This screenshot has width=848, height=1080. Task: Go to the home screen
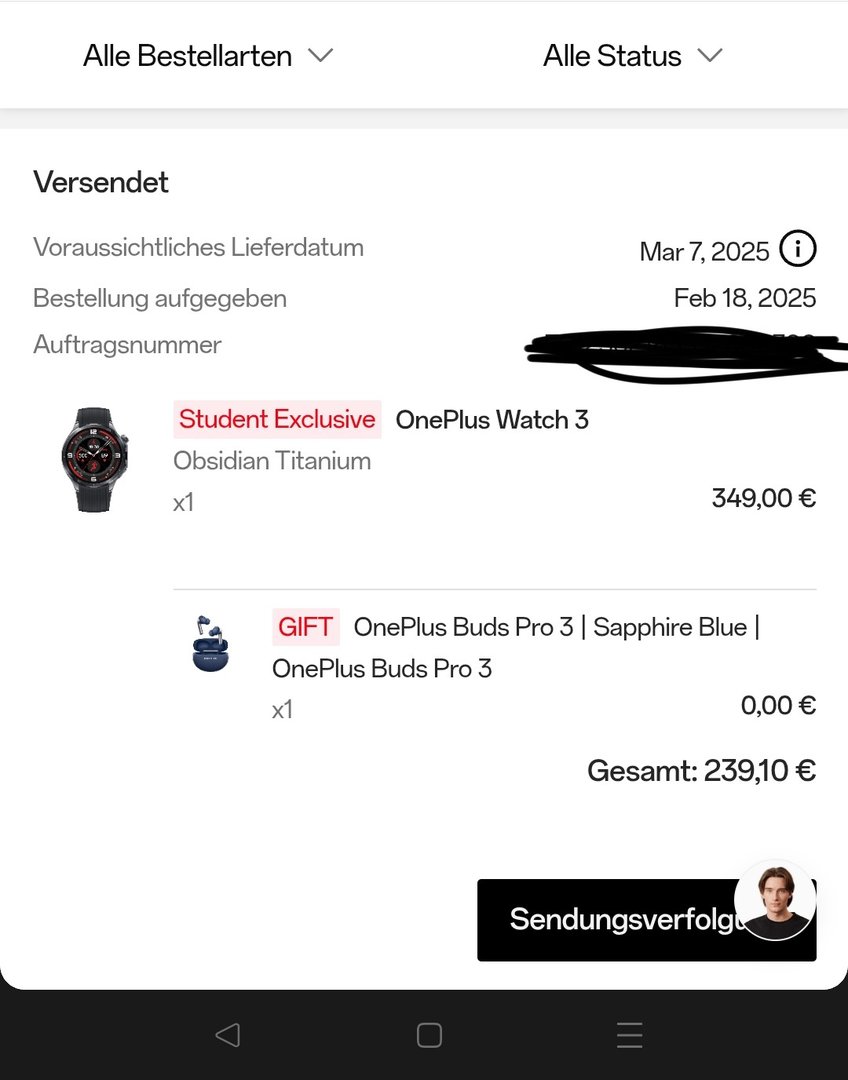[x=429, y=1035]
